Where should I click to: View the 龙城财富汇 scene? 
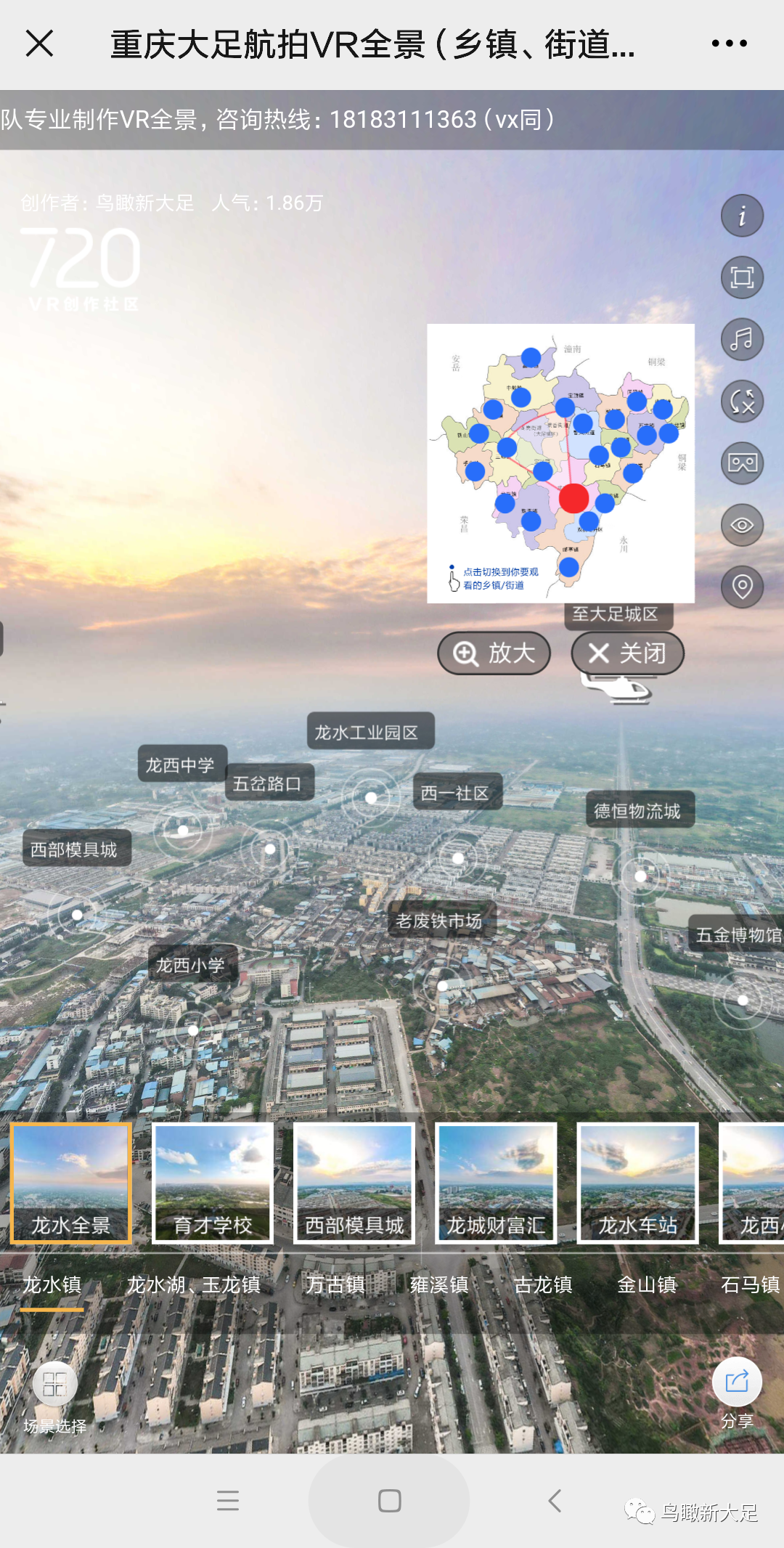click(x=496, y=1184)
